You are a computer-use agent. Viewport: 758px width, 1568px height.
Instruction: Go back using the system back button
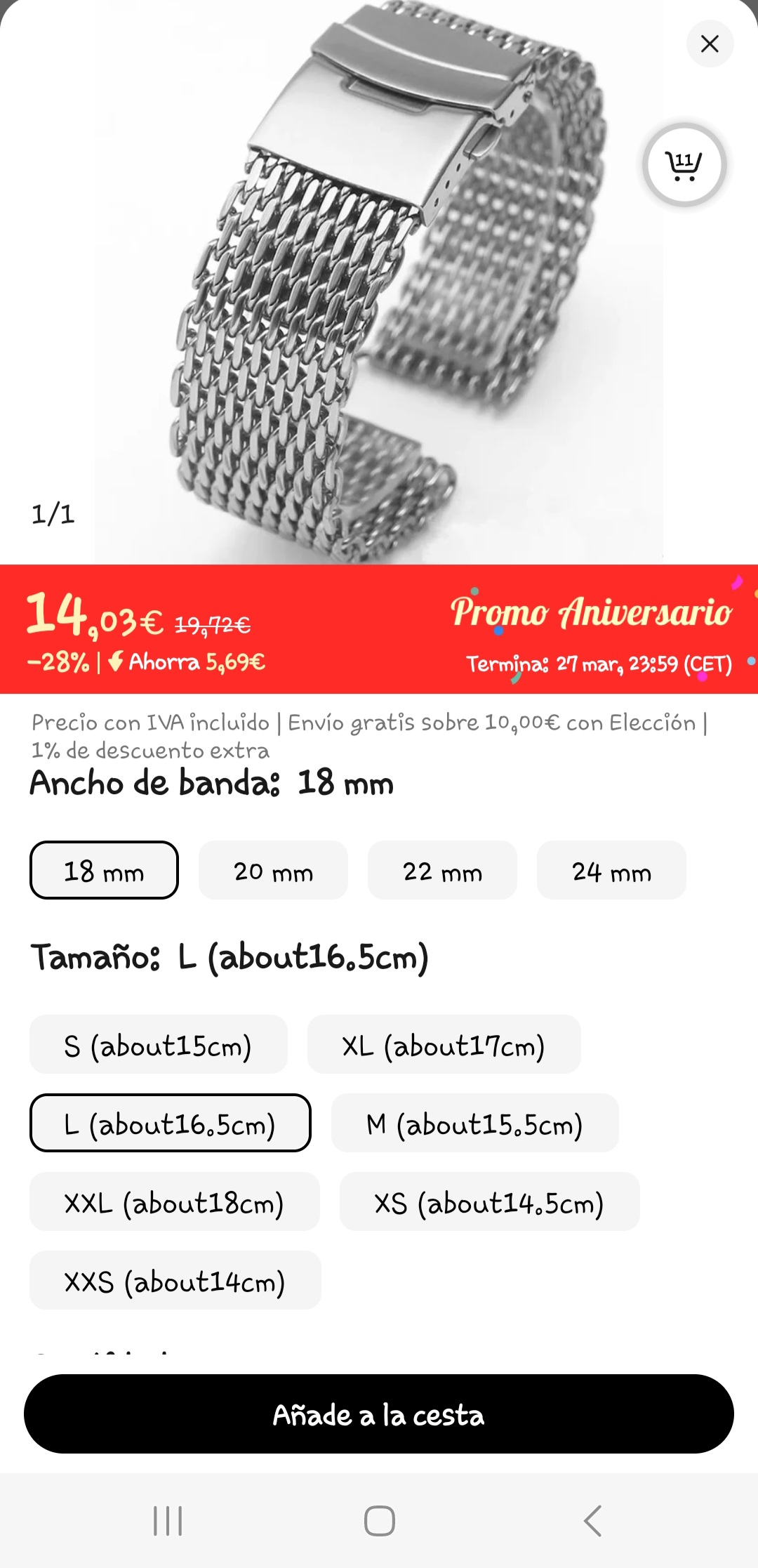[592, 1521]
